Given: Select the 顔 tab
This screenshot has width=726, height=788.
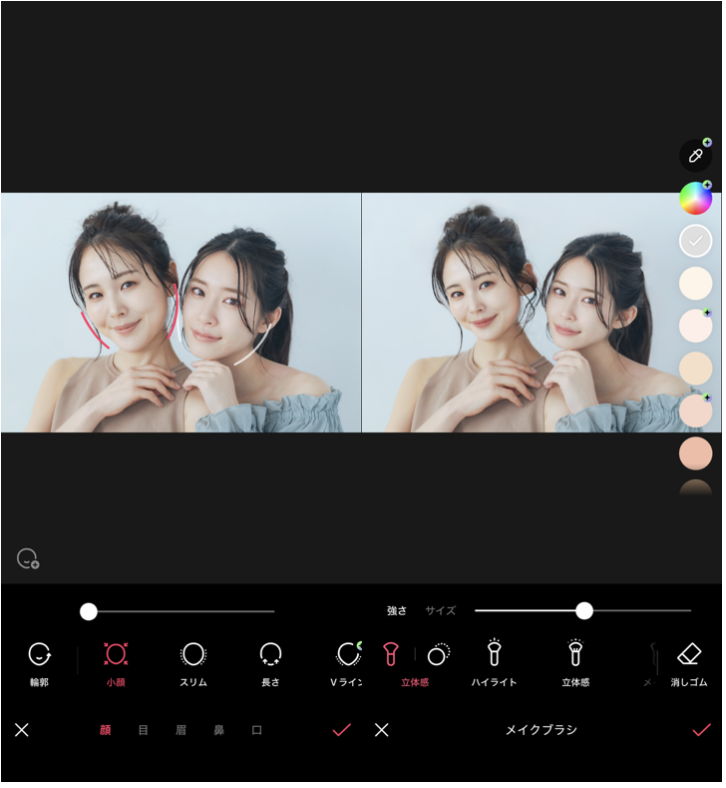Looking at the screenshot, I should pos(105,730).
